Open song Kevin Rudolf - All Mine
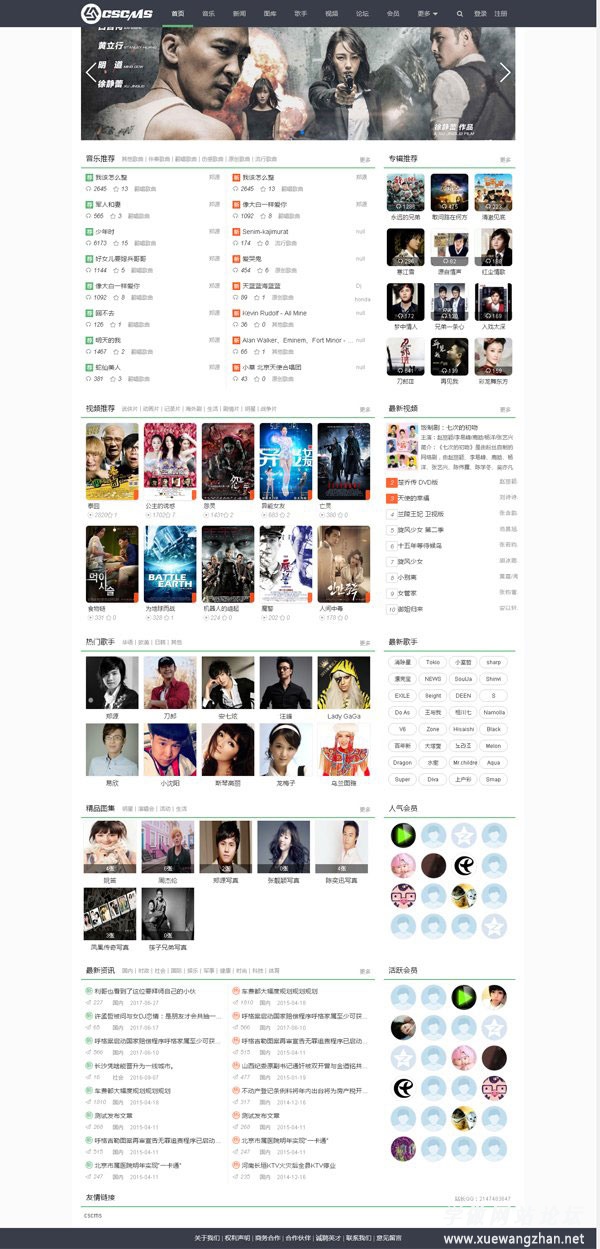This screenshot has height=1249, width=600. [274, 313]
